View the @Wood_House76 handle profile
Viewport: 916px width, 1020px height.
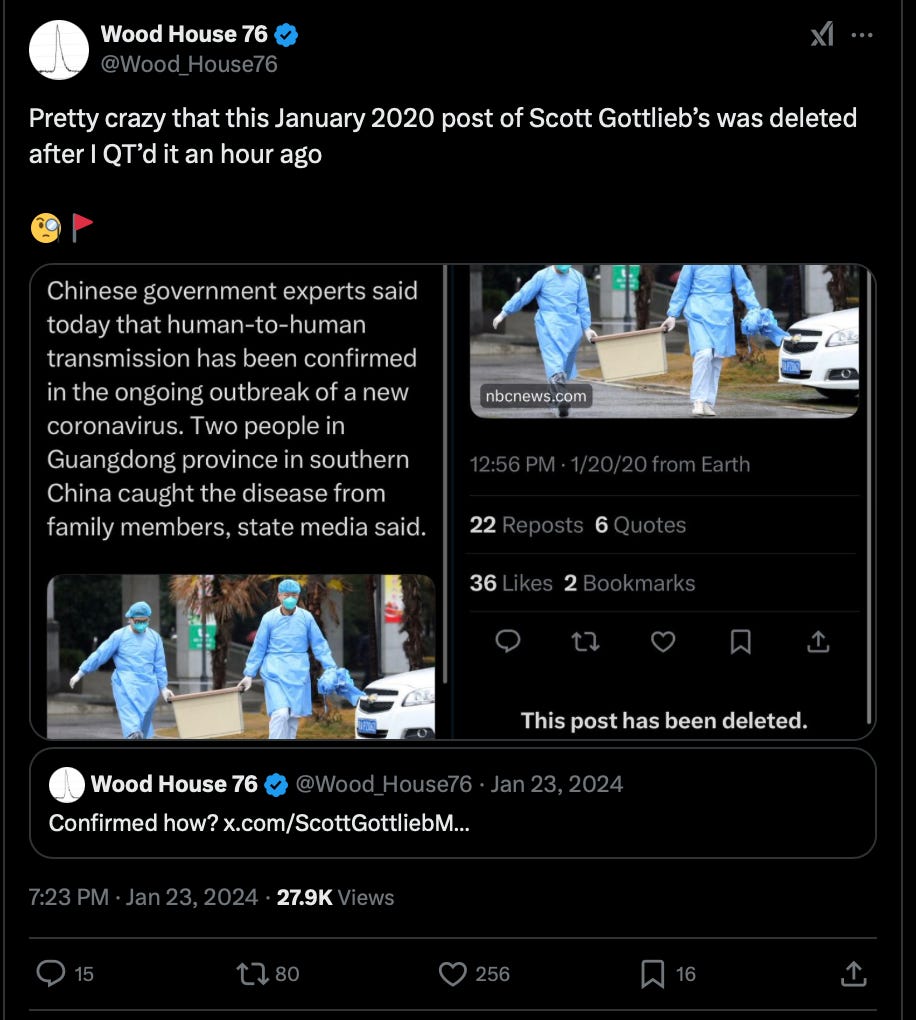coord(189,64)
